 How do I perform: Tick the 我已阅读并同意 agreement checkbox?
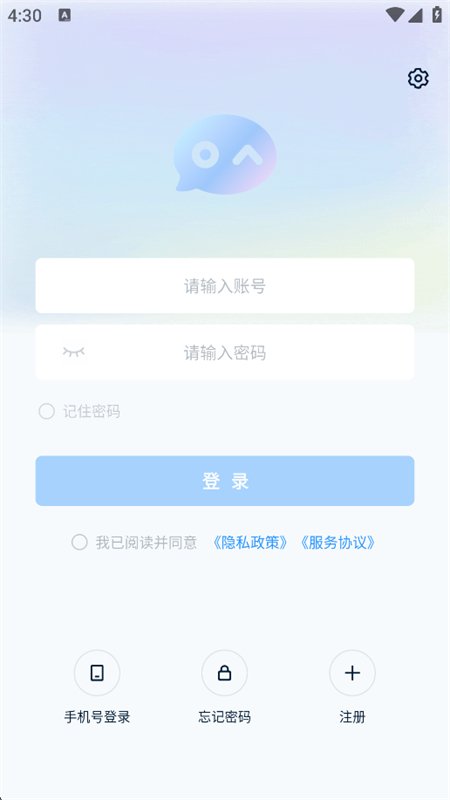(x=79, y=542)
